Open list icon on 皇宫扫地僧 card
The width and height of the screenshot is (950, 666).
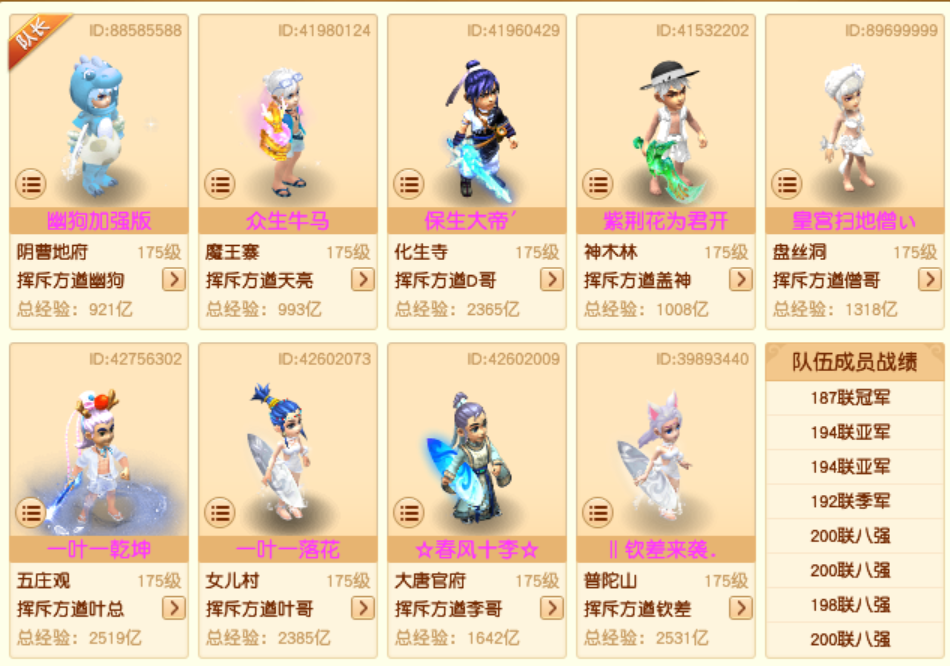(786, 184)
